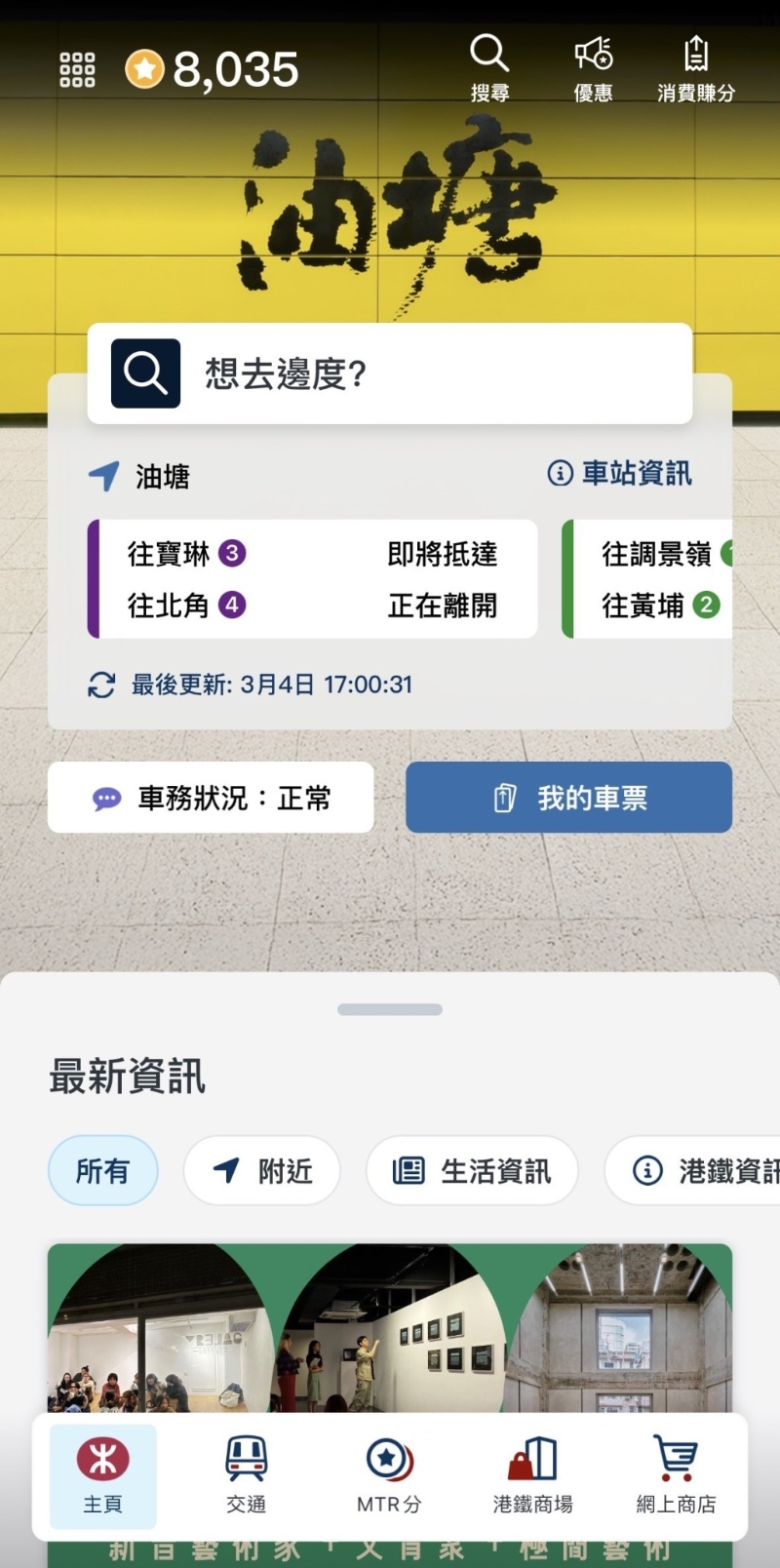Expand the 最新資訊 panel drag handle
780x1568 pixels.
point(389,1011)
